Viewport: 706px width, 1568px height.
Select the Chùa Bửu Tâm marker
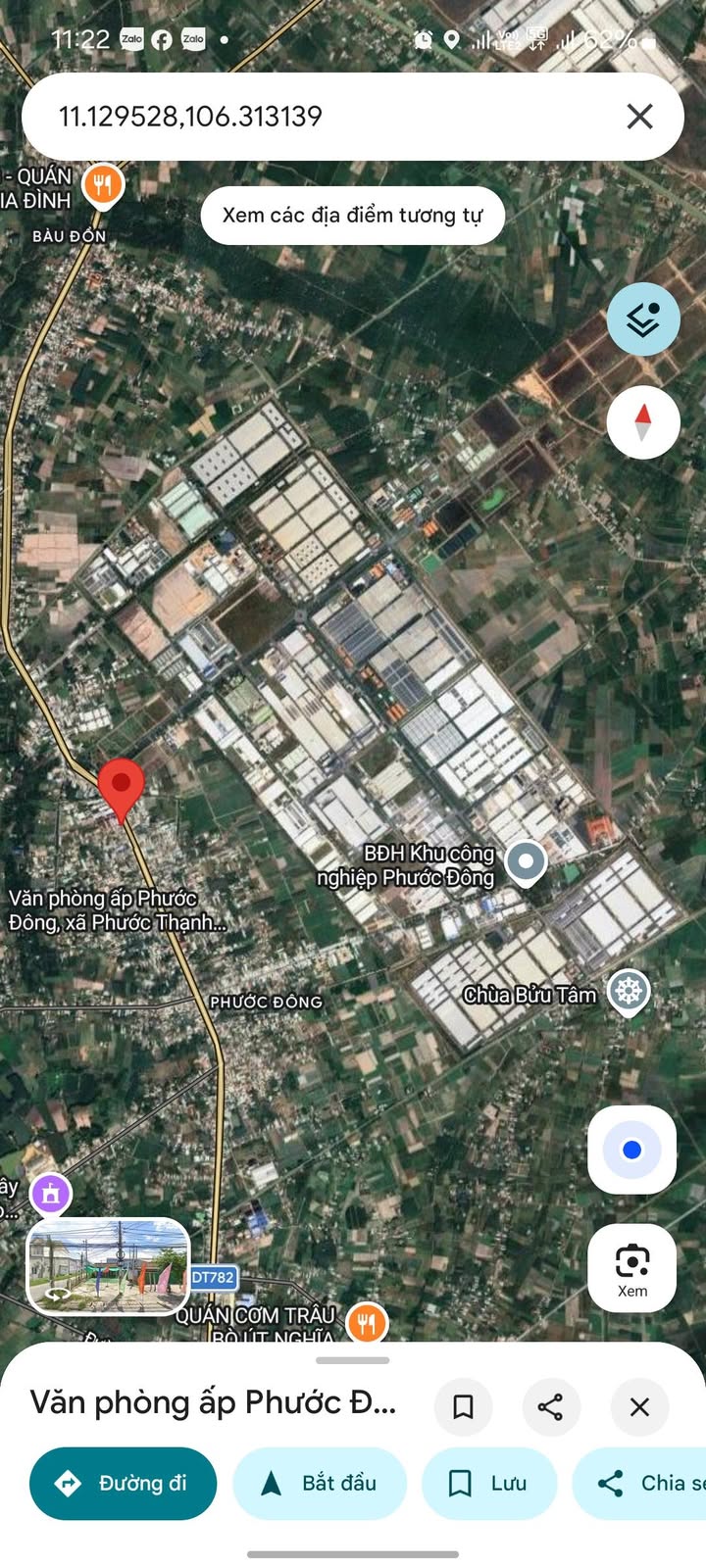tap(629, 991)
